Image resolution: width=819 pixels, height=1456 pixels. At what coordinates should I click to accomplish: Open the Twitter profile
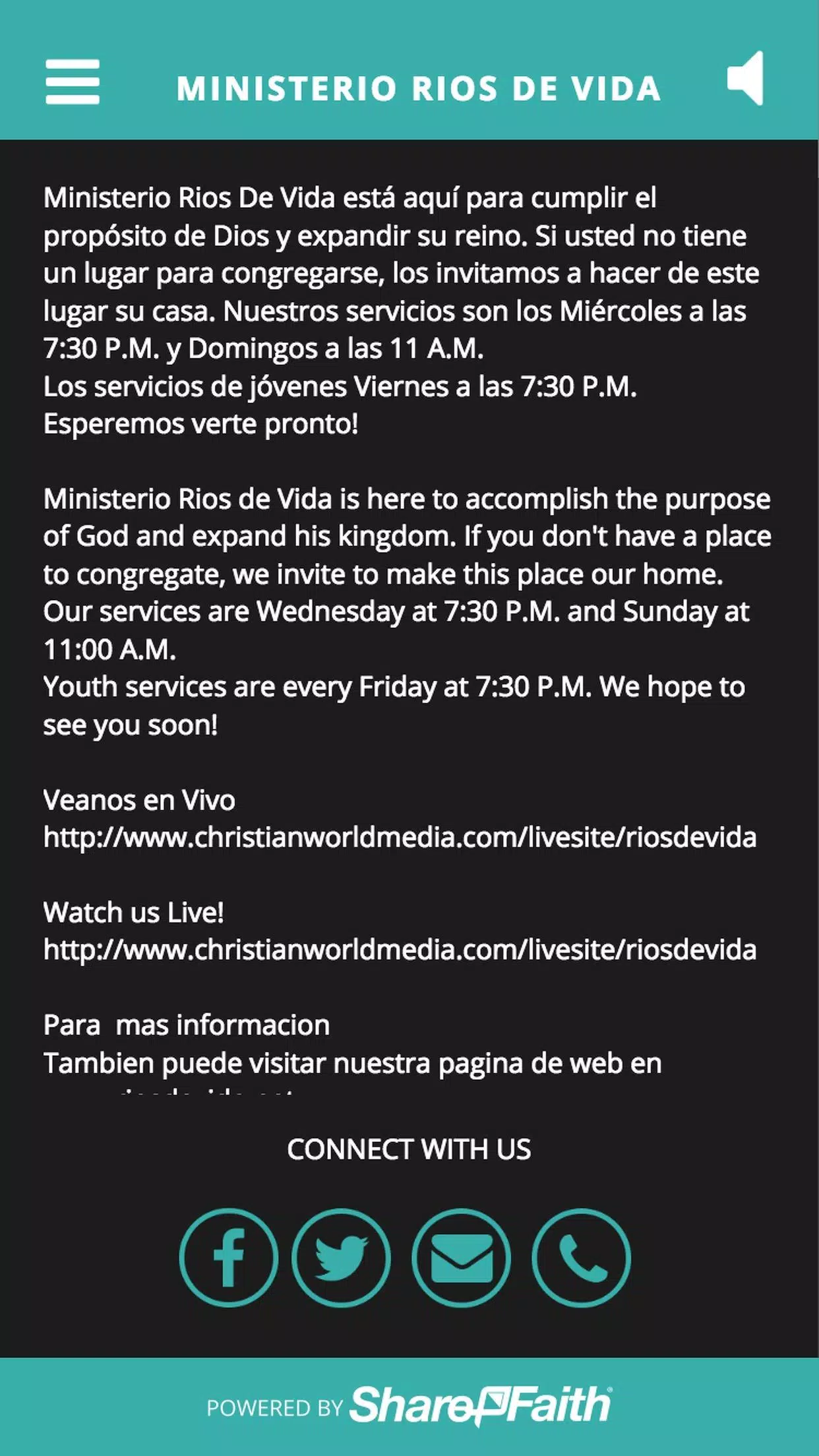click(341, 1258)
